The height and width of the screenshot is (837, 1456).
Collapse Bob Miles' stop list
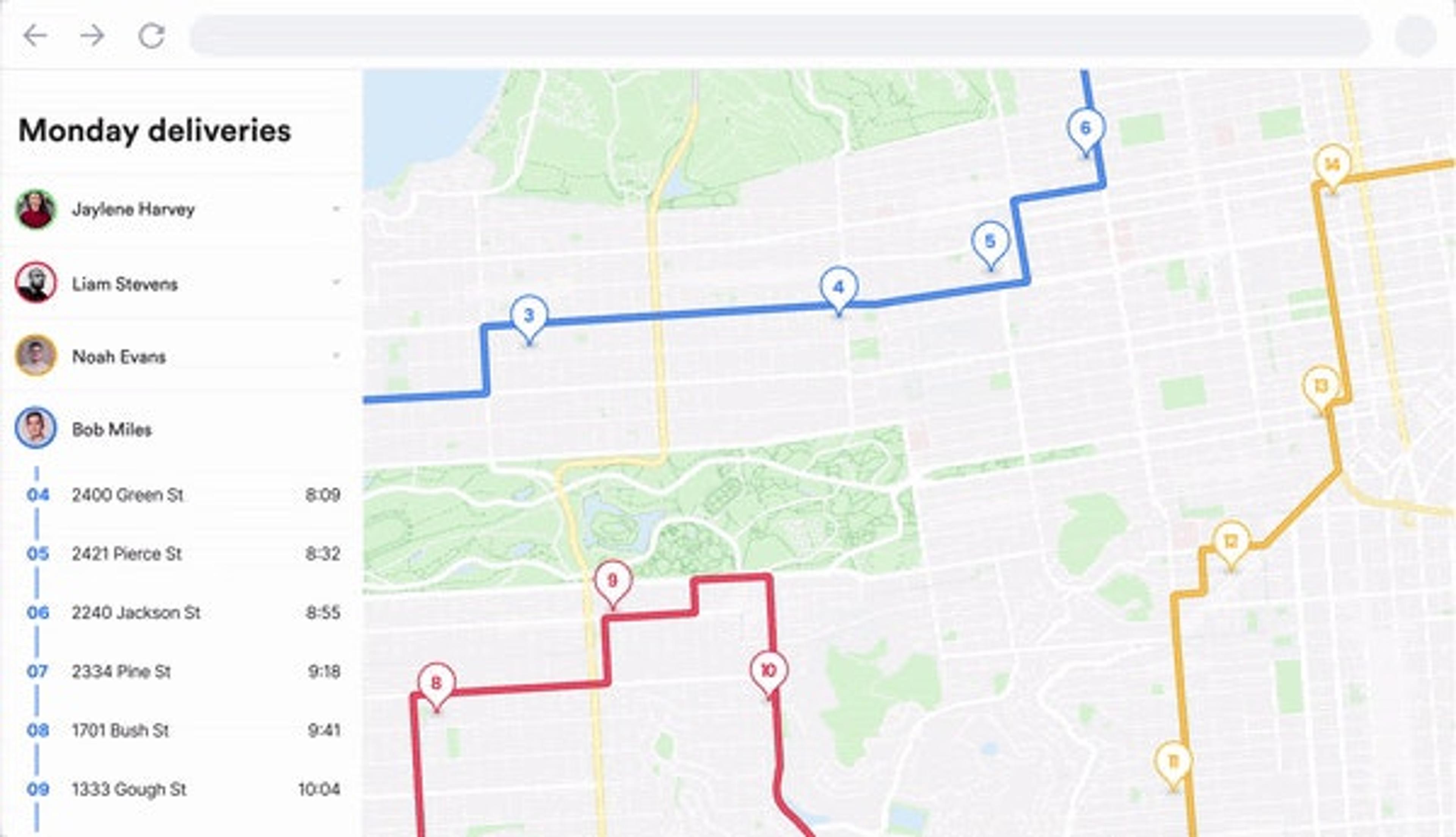111,429
